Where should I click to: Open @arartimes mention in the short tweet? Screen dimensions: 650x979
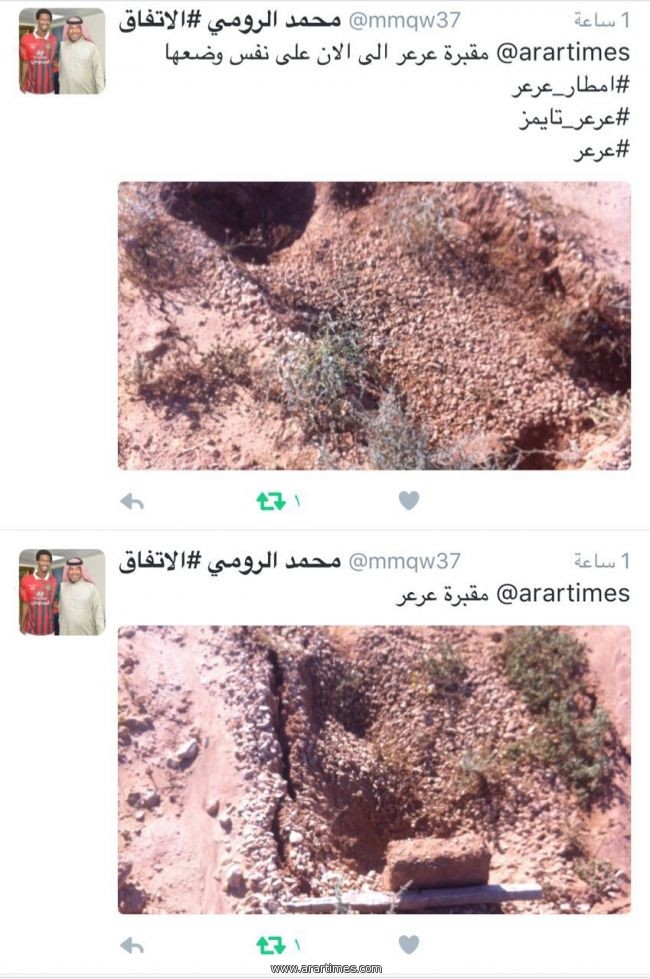pos(564,593)
